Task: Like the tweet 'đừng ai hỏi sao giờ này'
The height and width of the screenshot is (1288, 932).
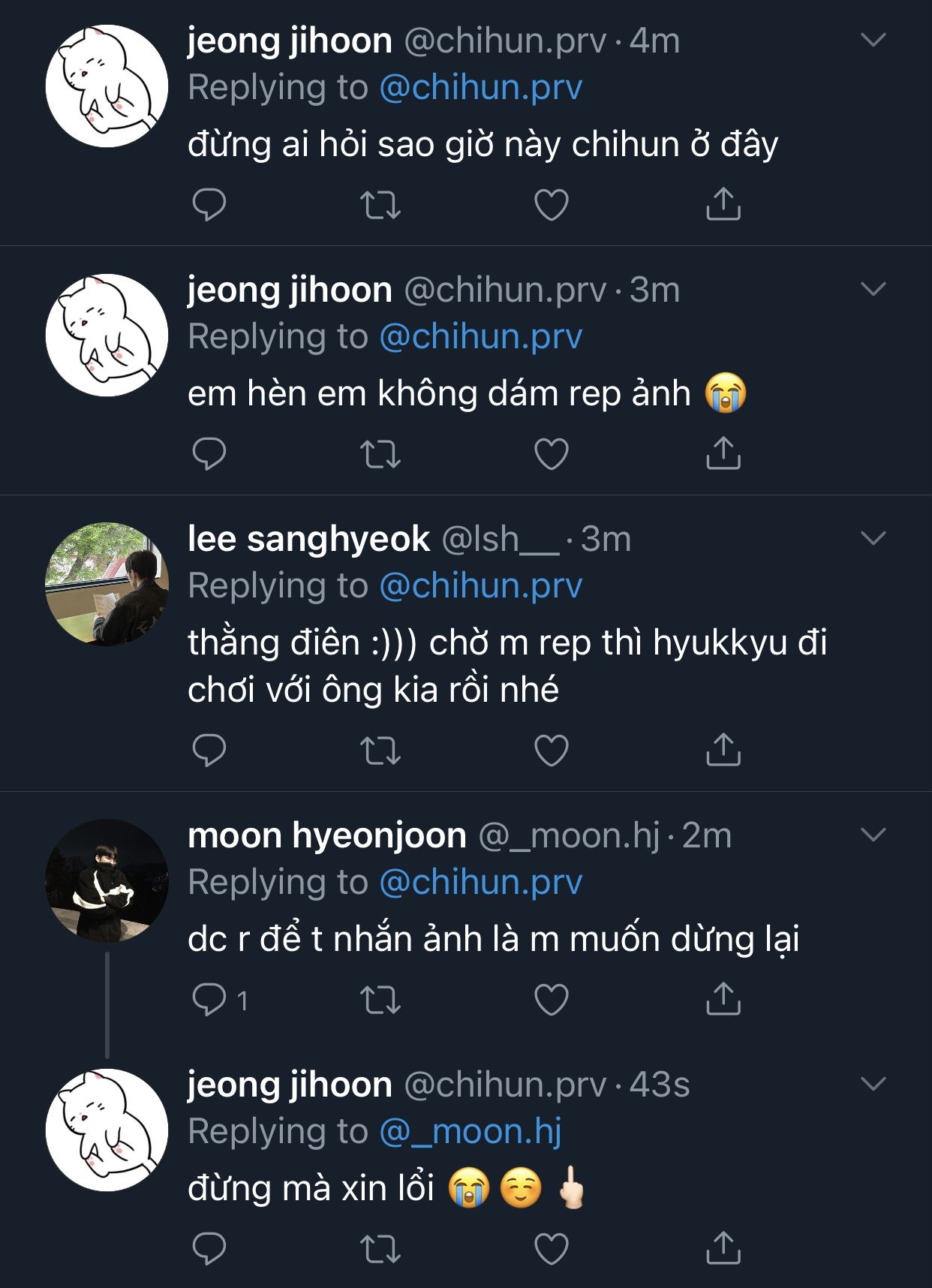Action: pos(551,205)
